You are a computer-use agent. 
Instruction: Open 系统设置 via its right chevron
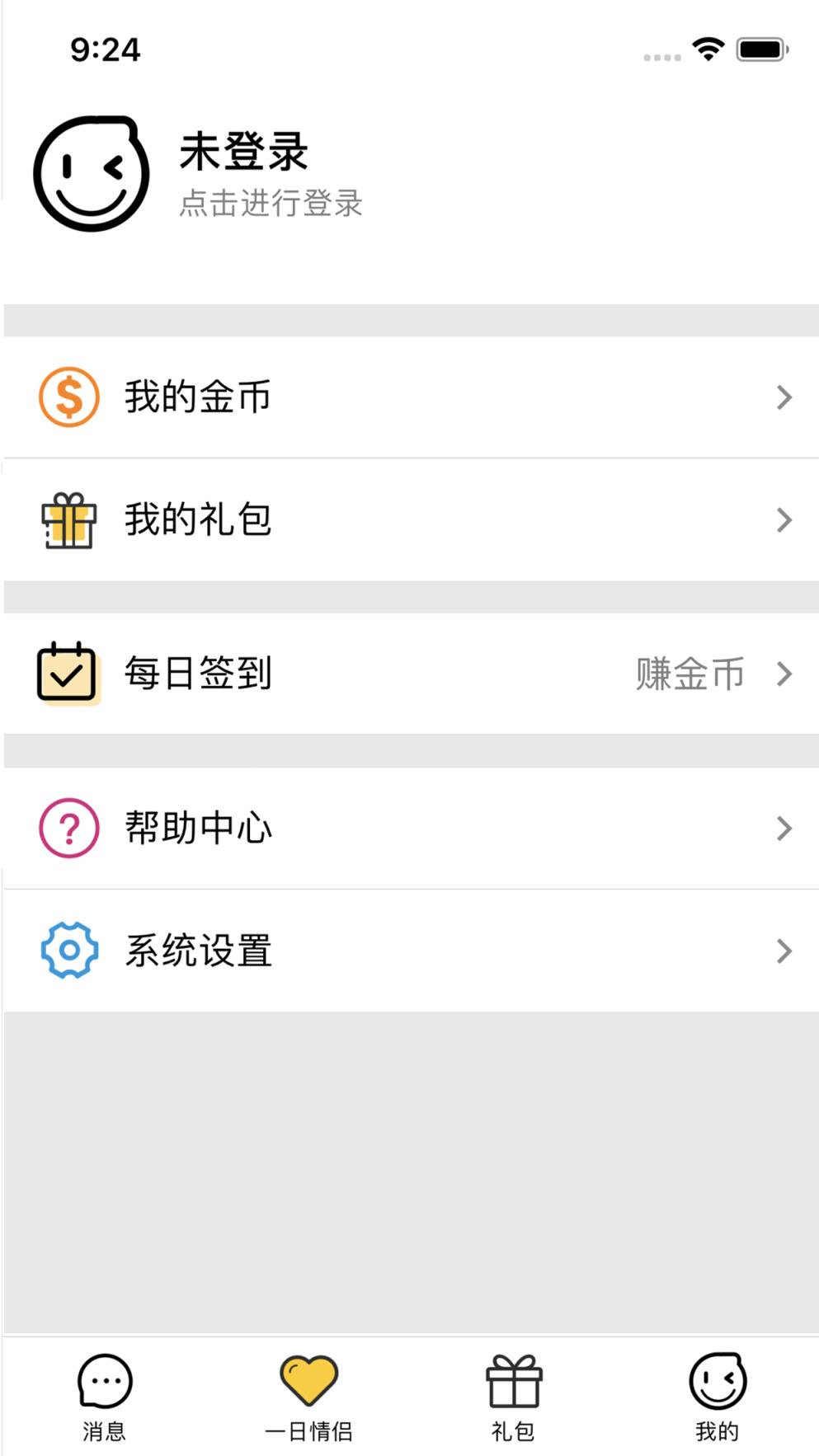coord(783,950)
